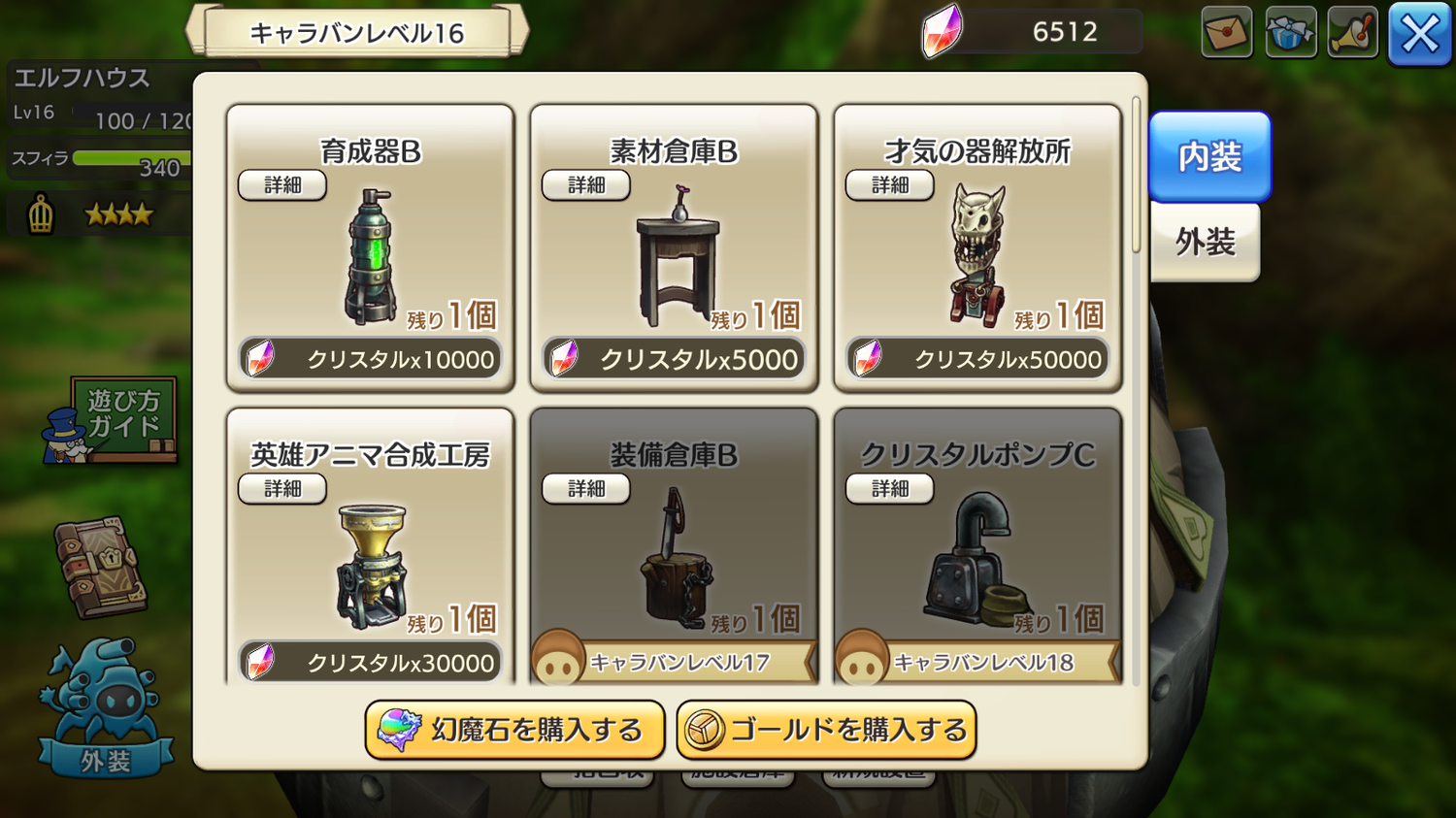Buy 育成器B for クリスタルx10000
This screenshot has width=1456, height=818.
pyautogui.click(x=370, y=359)
